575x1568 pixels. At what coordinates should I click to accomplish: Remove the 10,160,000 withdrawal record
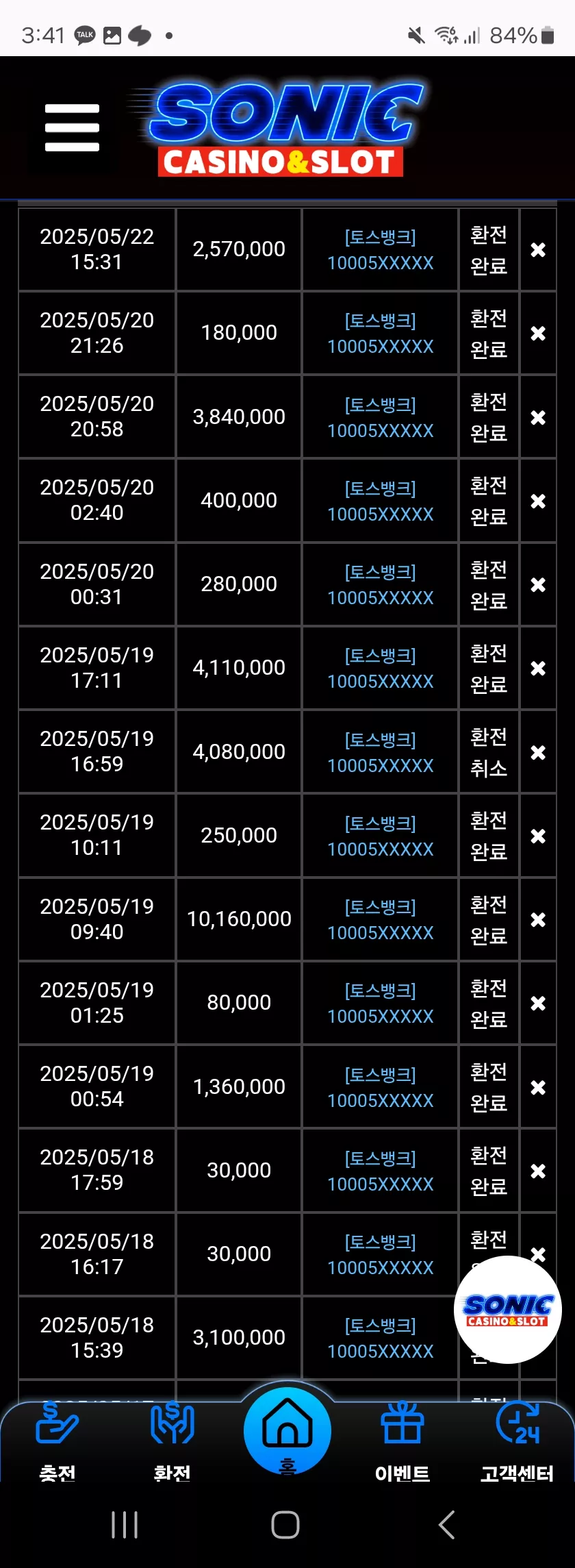click(538, 920)
